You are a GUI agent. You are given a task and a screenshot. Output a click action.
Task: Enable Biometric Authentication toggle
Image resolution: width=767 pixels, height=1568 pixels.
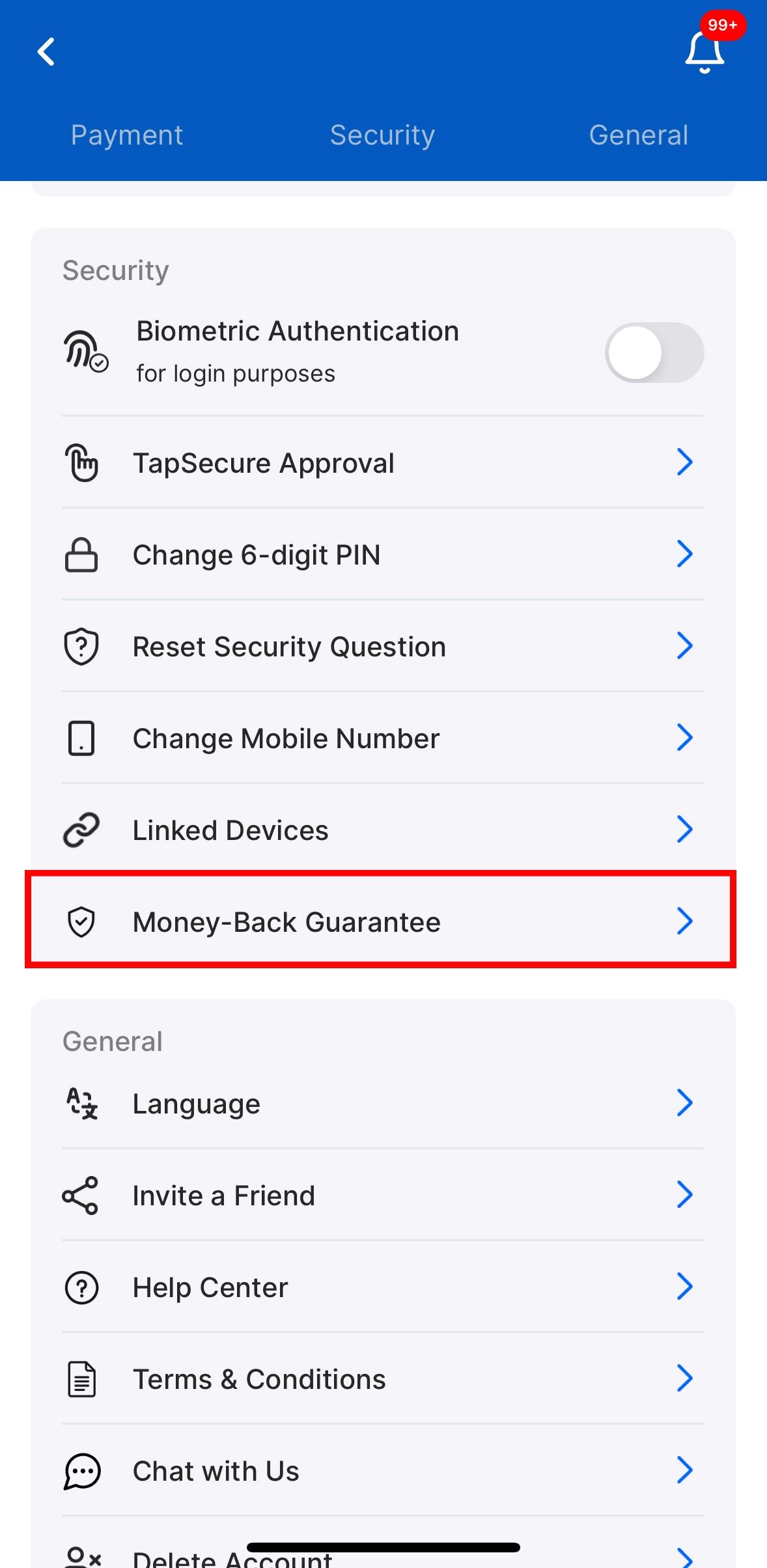point(654,352)
